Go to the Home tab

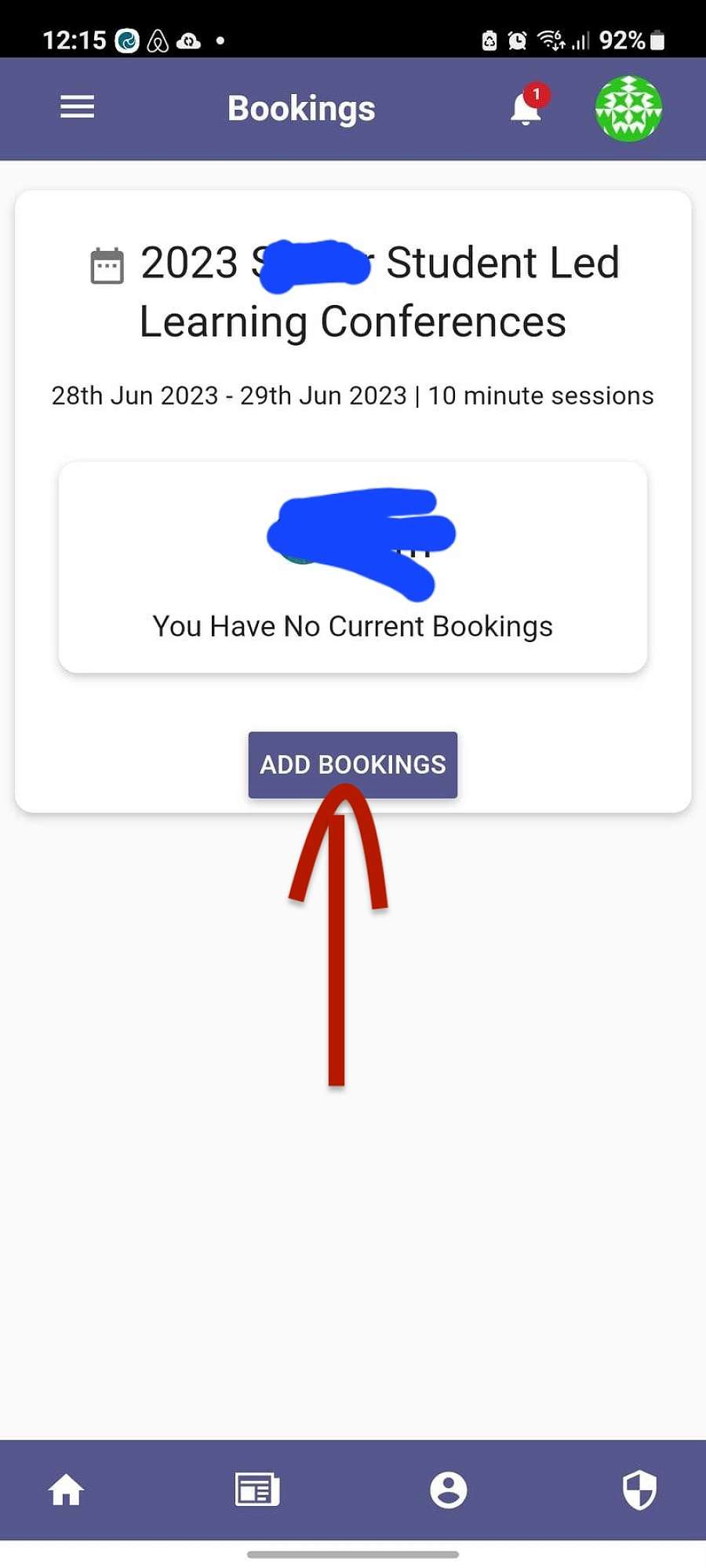click(67, 1490)
